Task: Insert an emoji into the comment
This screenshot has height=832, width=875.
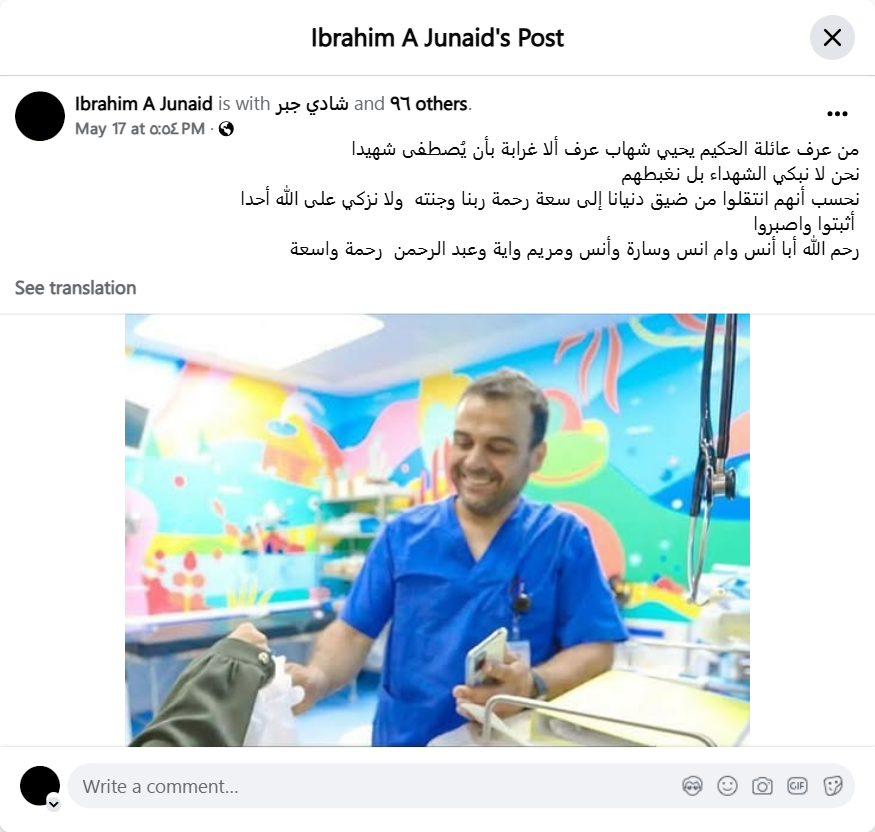Action: pyautogui.click(x=727, y=786)
